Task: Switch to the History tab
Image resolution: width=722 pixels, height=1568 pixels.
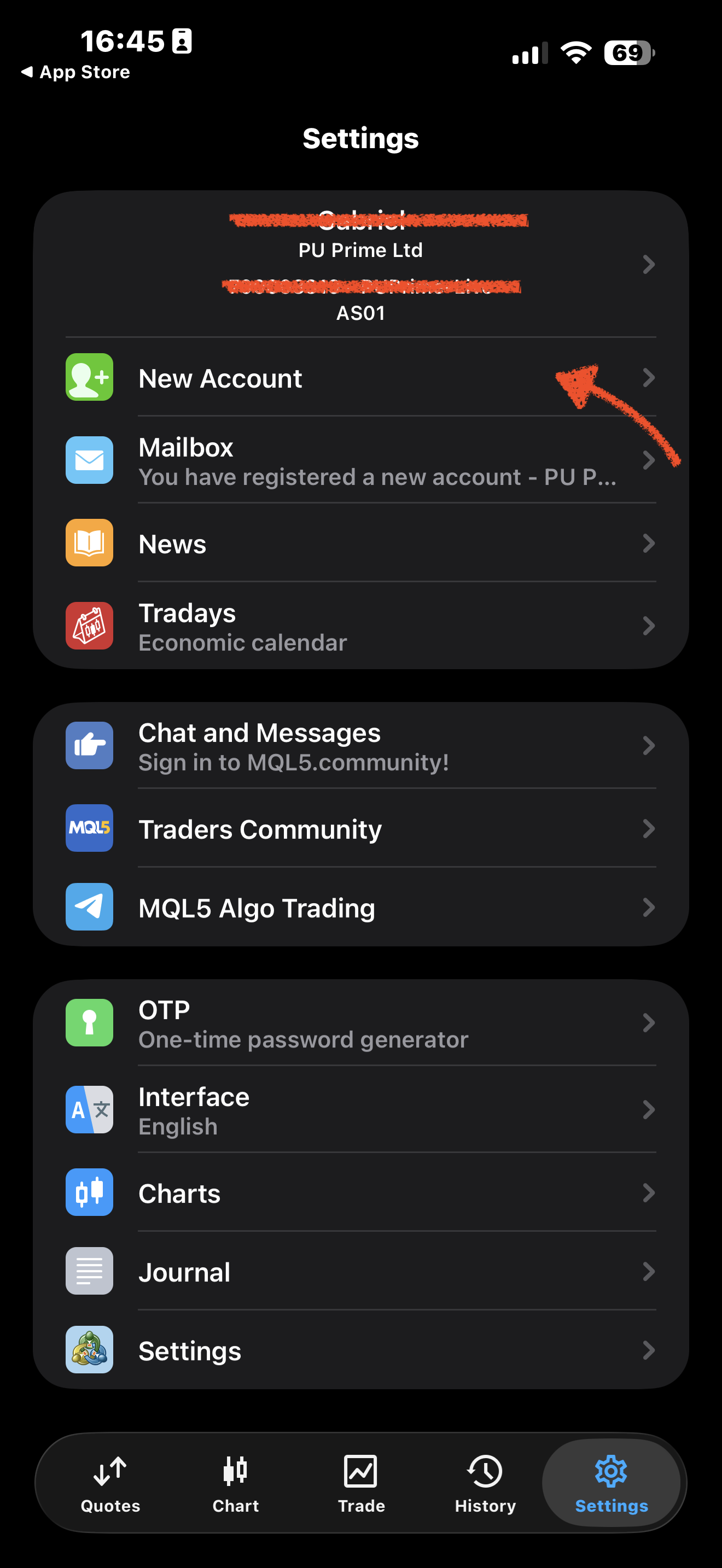Action: point(485,1484)
